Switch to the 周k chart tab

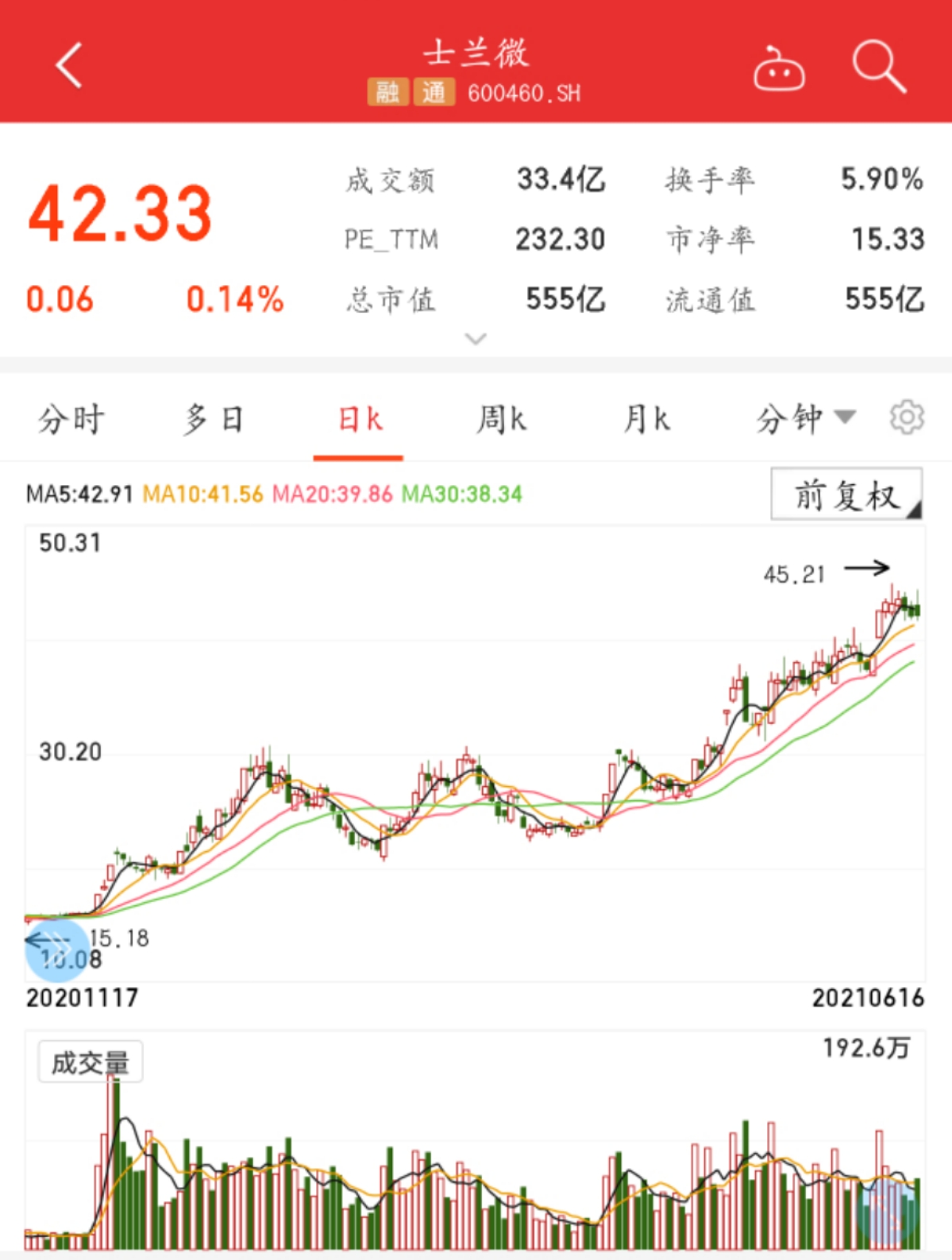501,419
